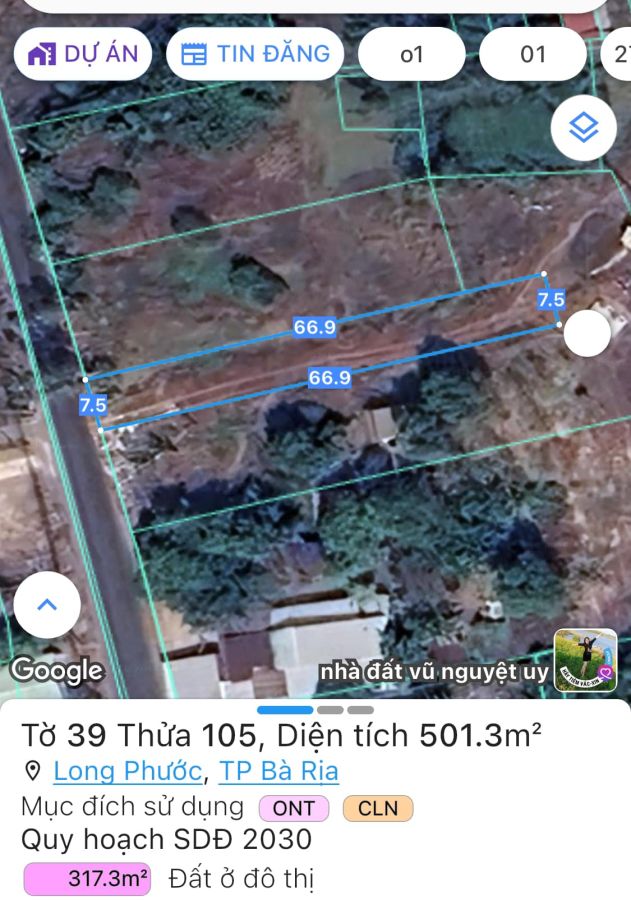Tap the ONT land use tag
Viewport: 631px width, 900px height.
coord(293,808)
